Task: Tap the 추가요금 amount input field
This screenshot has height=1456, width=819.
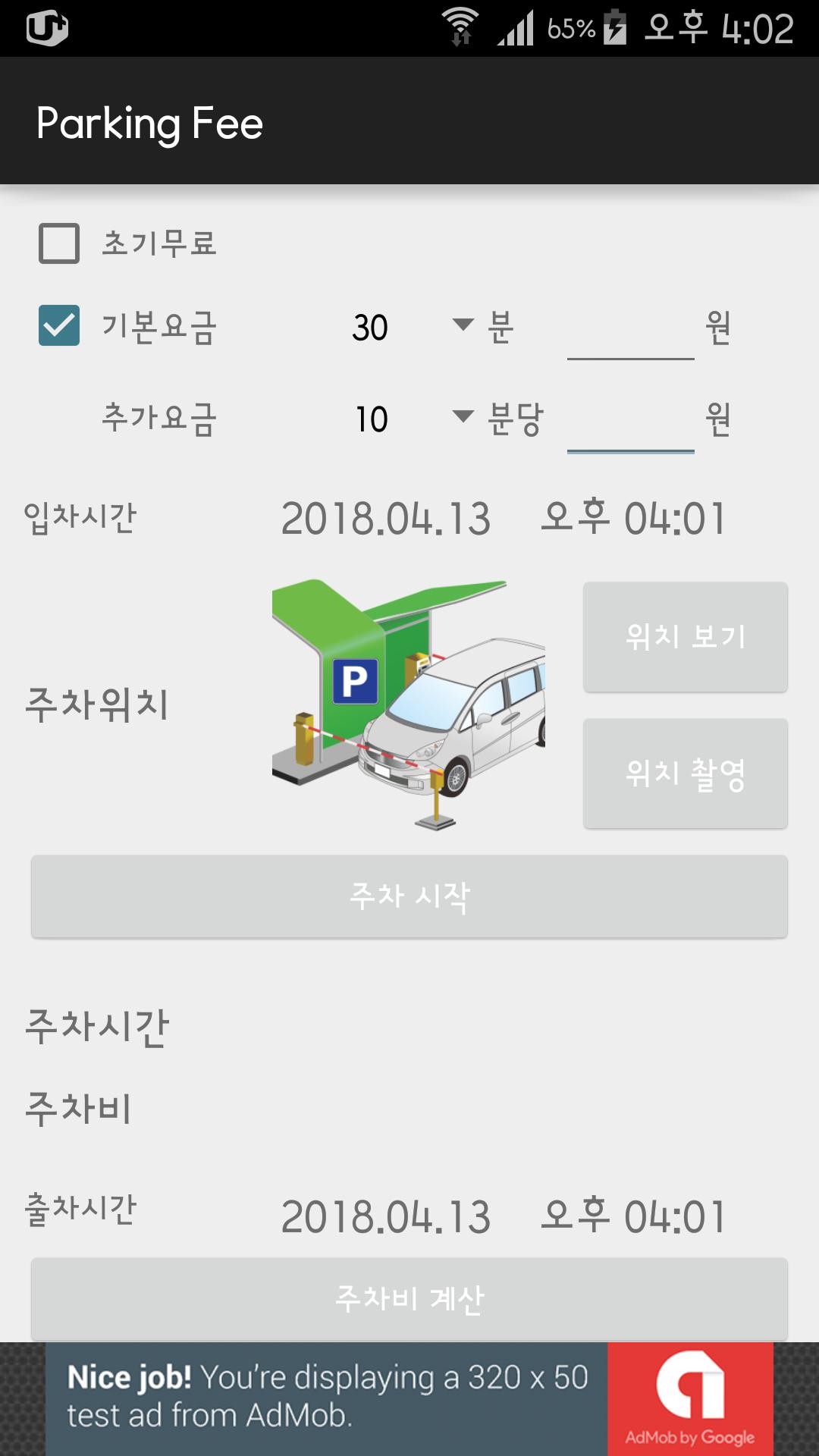Action: [x=630, y=425]
